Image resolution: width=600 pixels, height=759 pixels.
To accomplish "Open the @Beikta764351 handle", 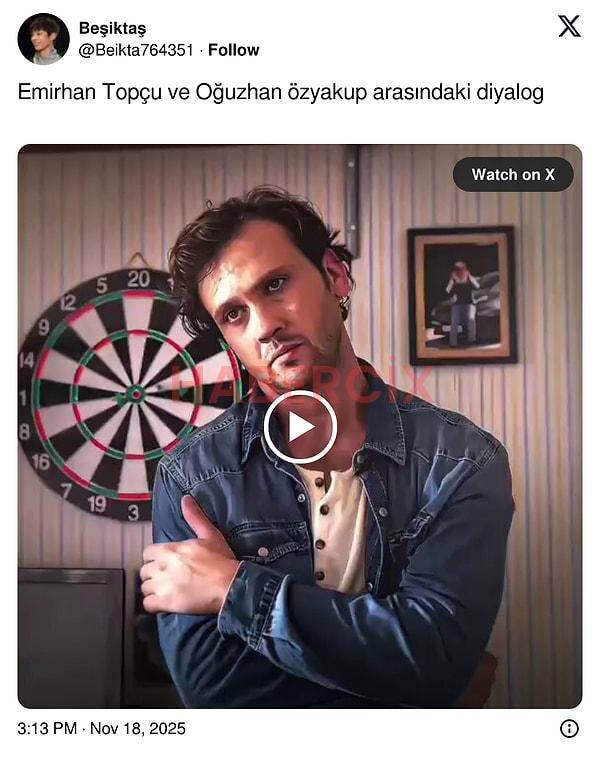I will [136, 50].
